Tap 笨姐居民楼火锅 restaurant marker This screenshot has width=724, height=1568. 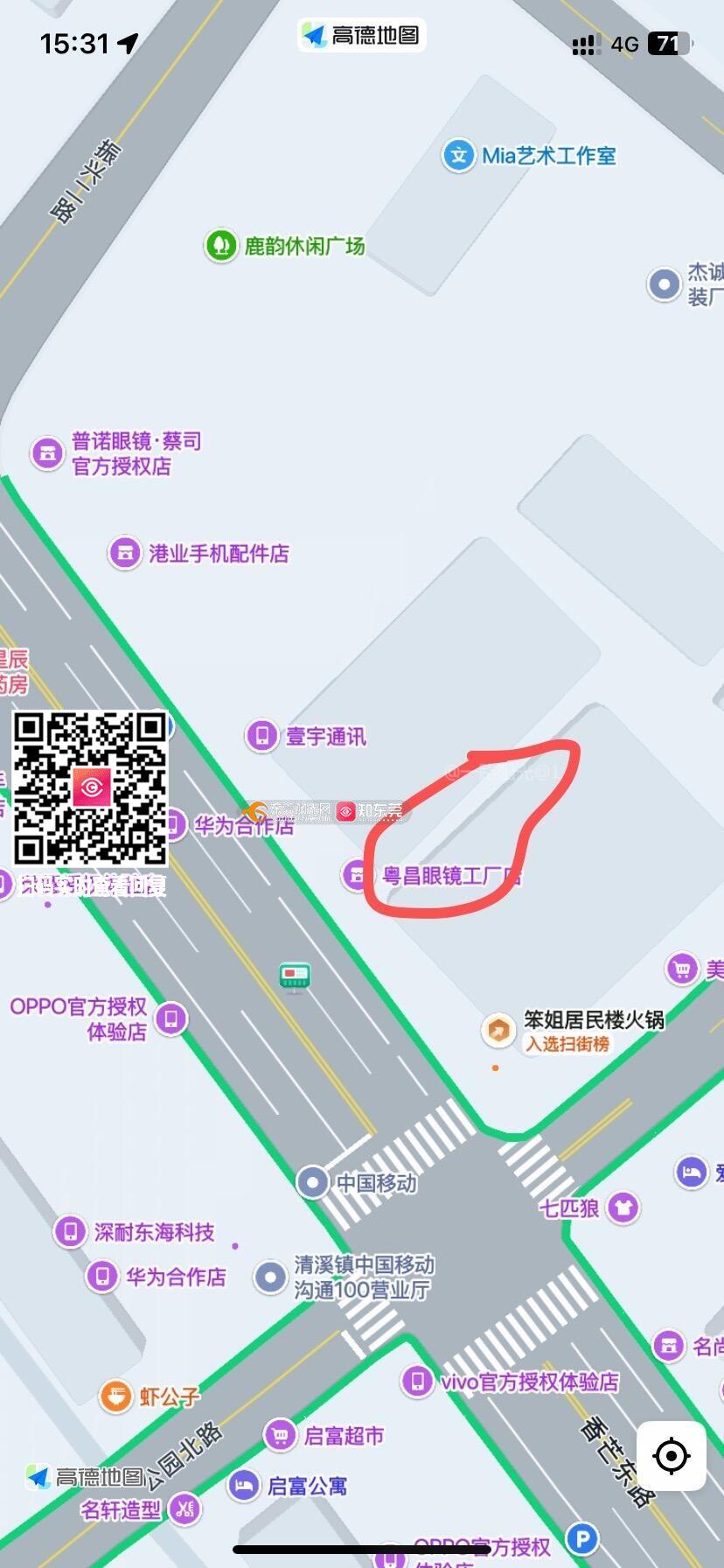pyautogui.click(x=498, y=1030)
